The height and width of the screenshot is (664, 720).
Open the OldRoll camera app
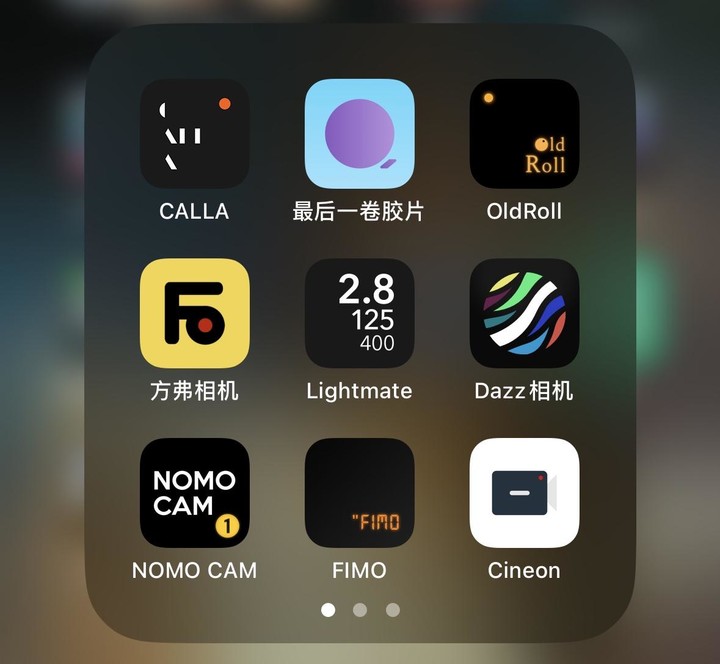(x=524, y=134)
